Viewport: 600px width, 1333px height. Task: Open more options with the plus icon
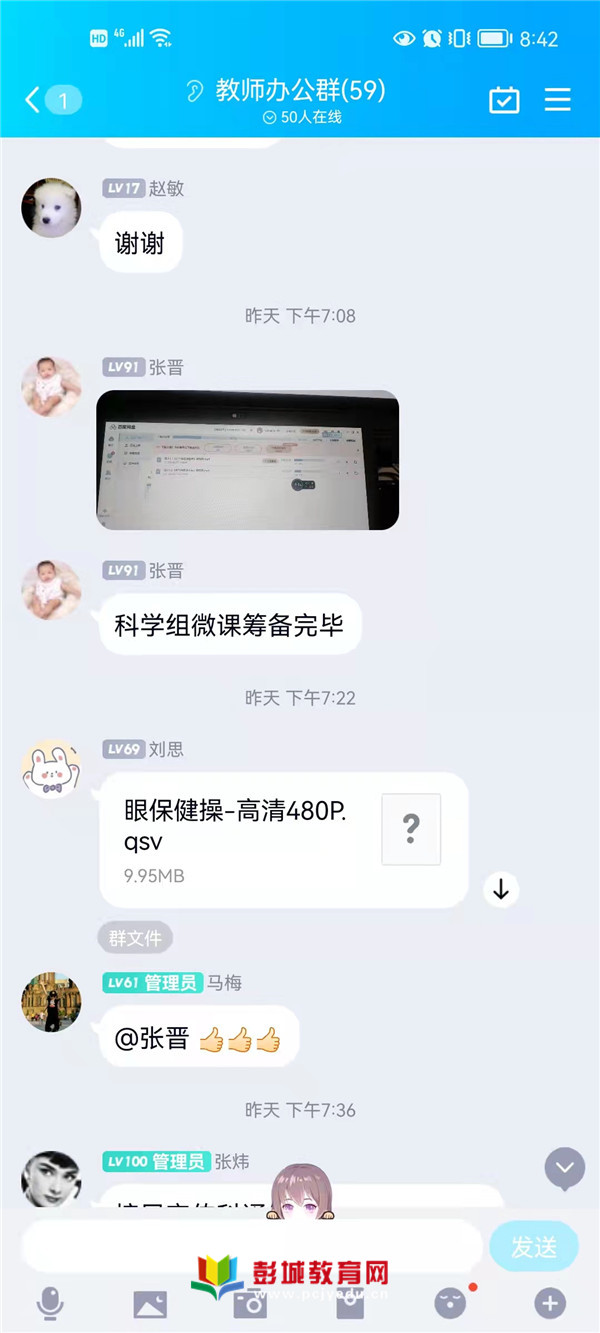click(550, 1303)
